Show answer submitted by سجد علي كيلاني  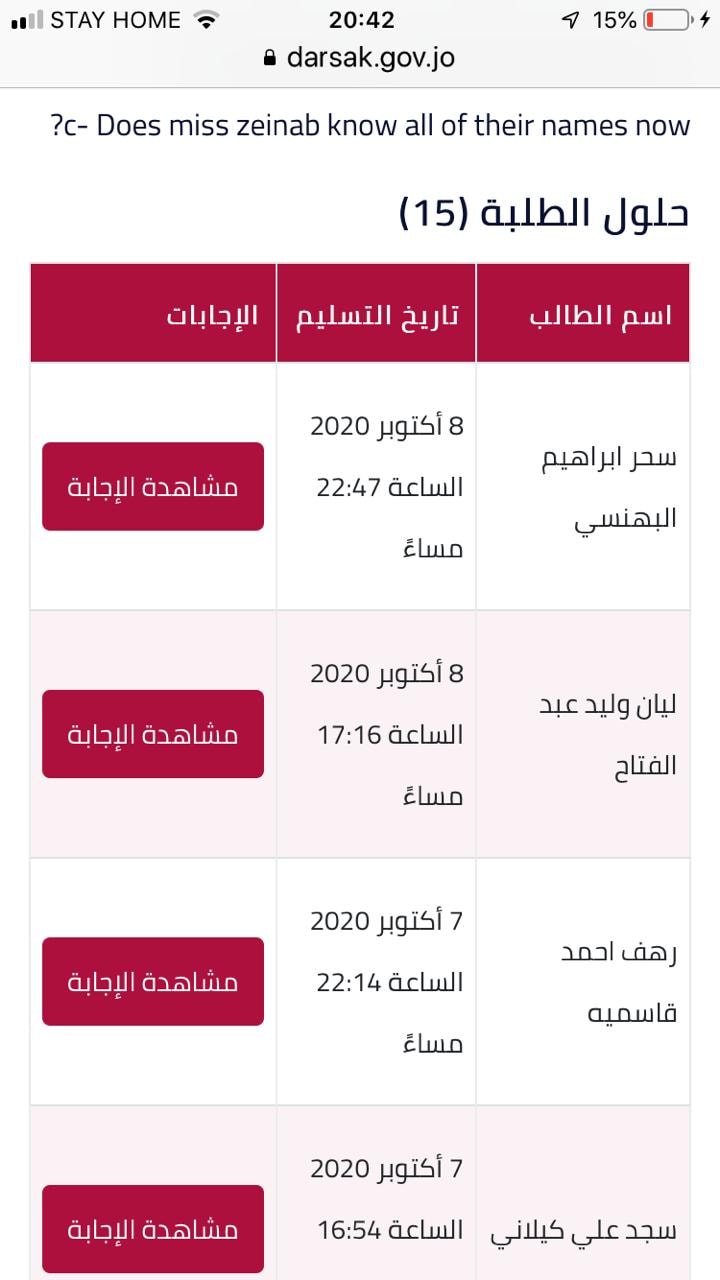[x=153, y=1229]
